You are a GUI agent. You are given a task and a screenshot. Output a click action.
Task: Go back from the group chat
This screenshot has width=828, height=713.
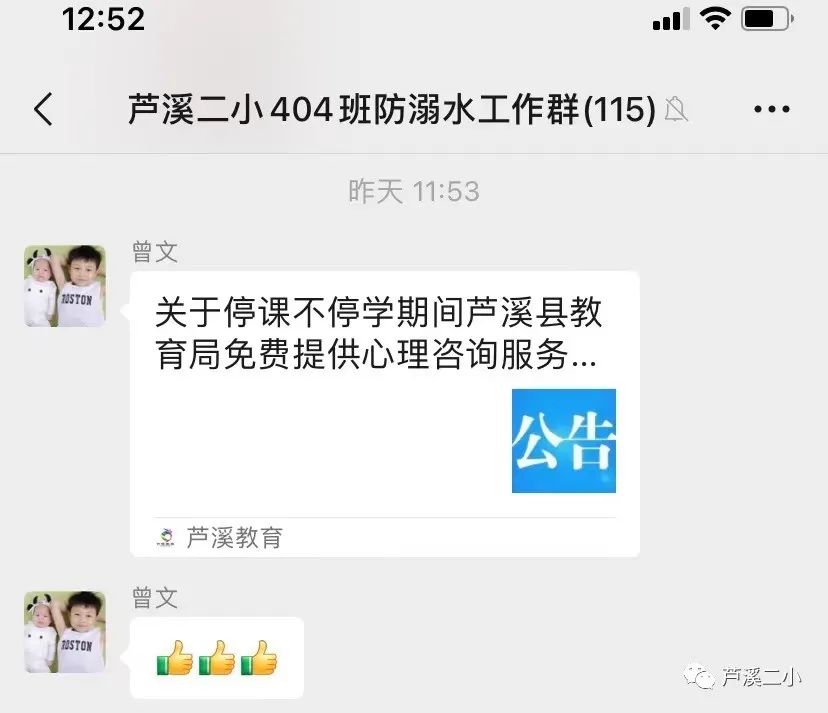(x=43, y=109)
